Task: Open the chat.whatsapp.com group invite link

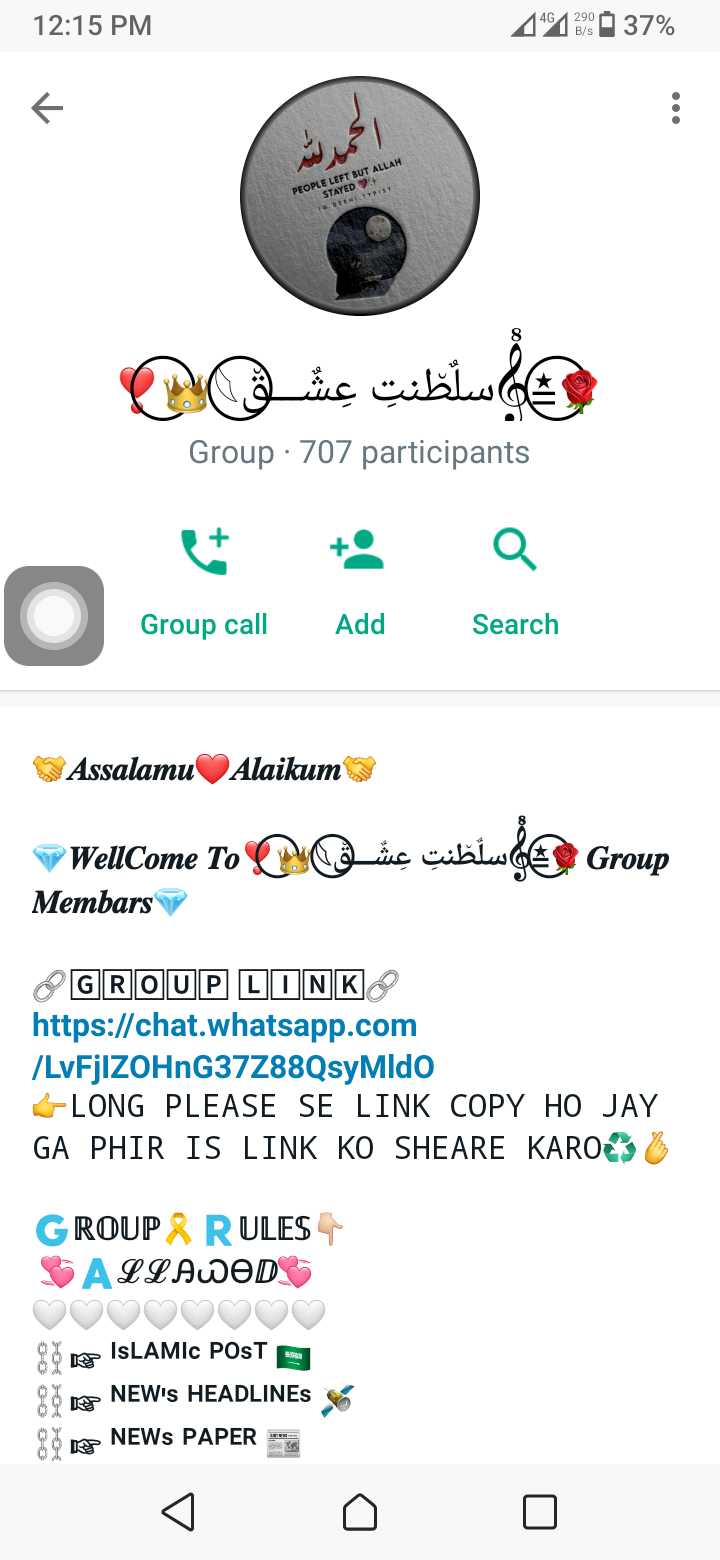Action: tap(234, 1046)
